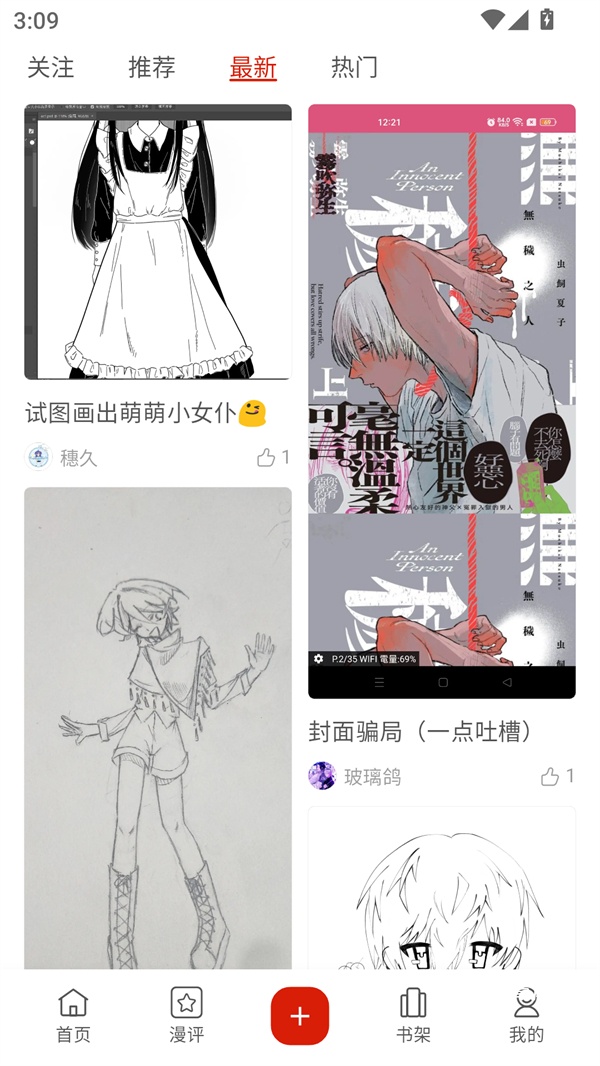Screen dimensions: 600x1066
Task: Like the post by 玻璃鸽
Action: tap(557, 776)
